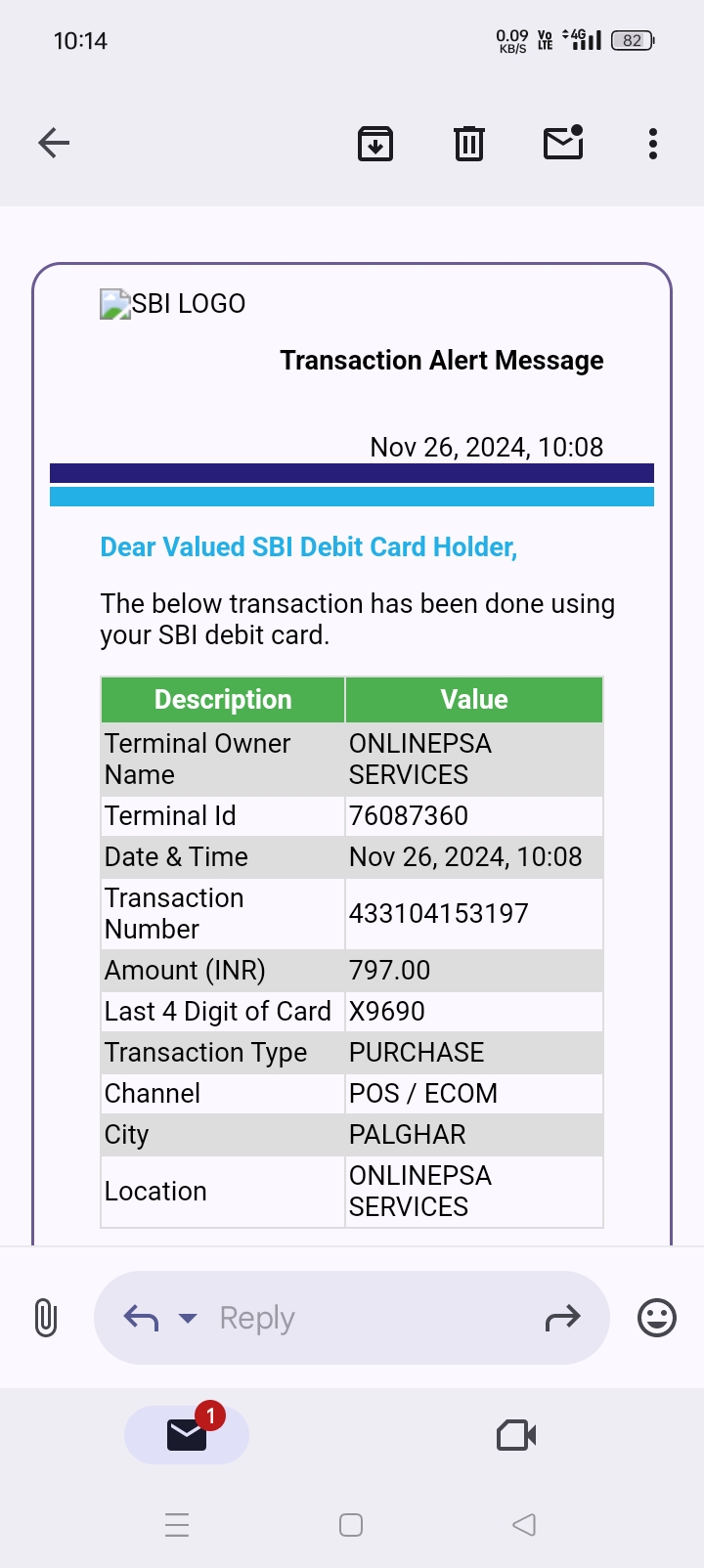Open the recent apps view
704x1568 pixels.
tap(177, 1525)
